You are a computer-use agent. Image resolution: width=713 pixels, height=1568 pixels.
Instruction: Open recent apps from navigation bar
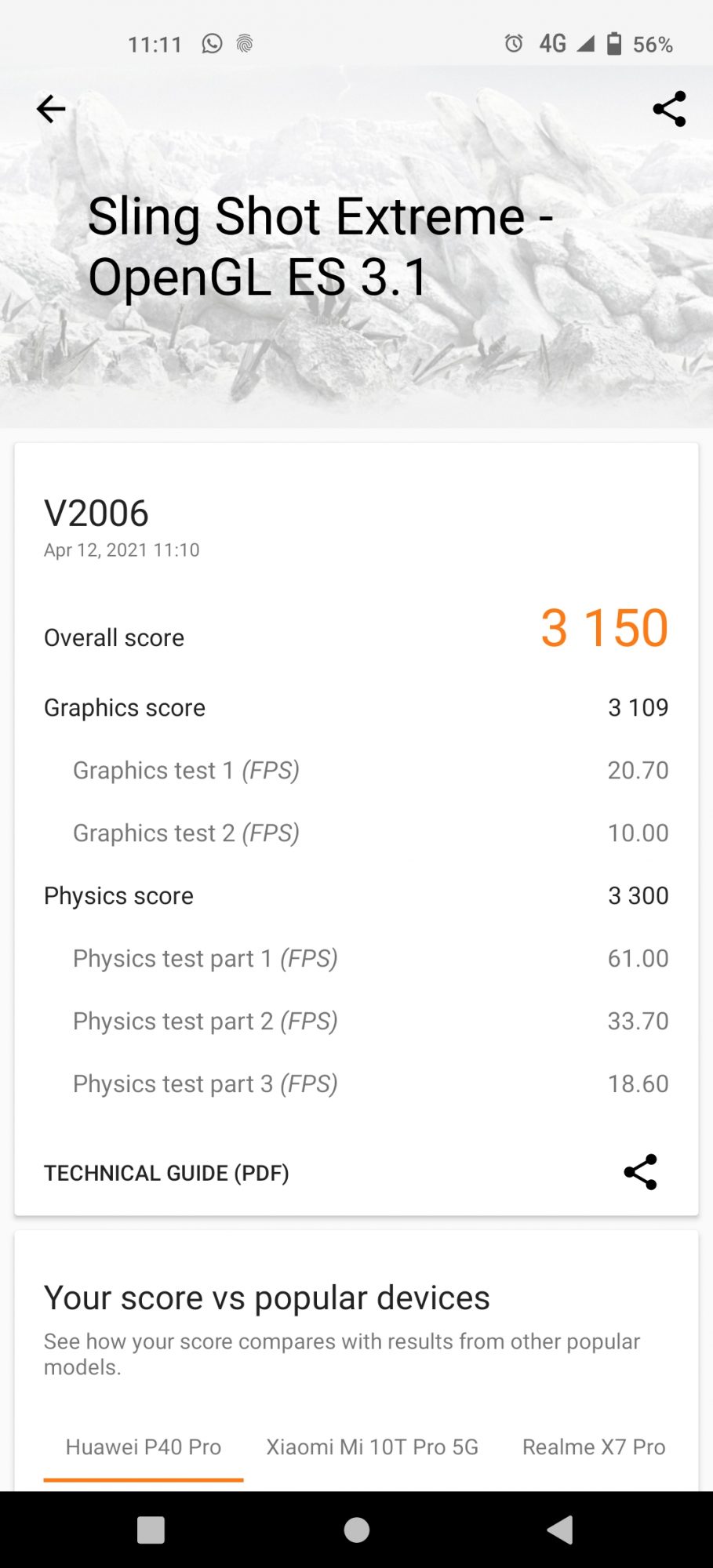(151, 1530)
